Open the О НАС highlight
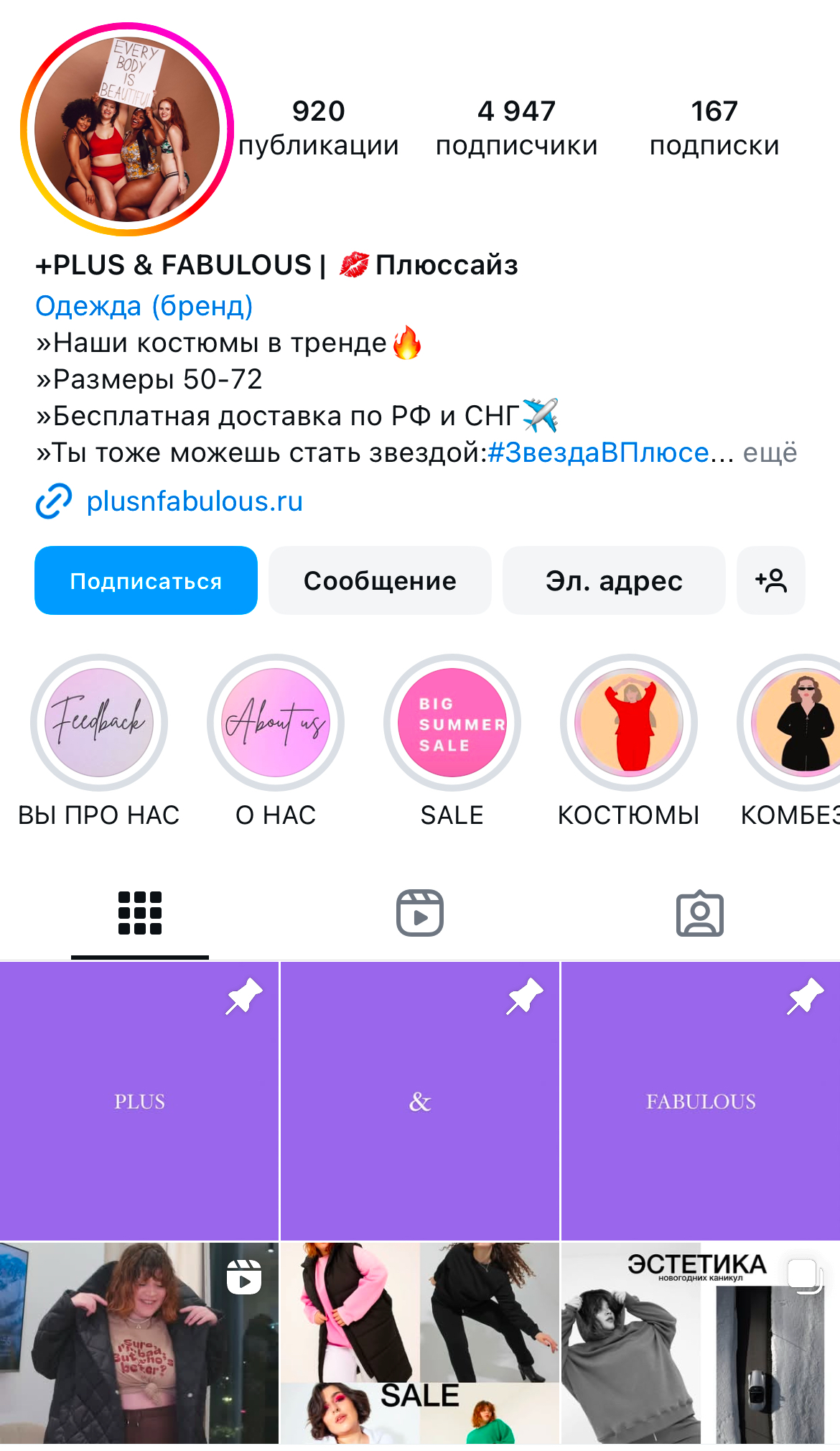This screenshot has height=1451, width=840. [x=276, y=723]
